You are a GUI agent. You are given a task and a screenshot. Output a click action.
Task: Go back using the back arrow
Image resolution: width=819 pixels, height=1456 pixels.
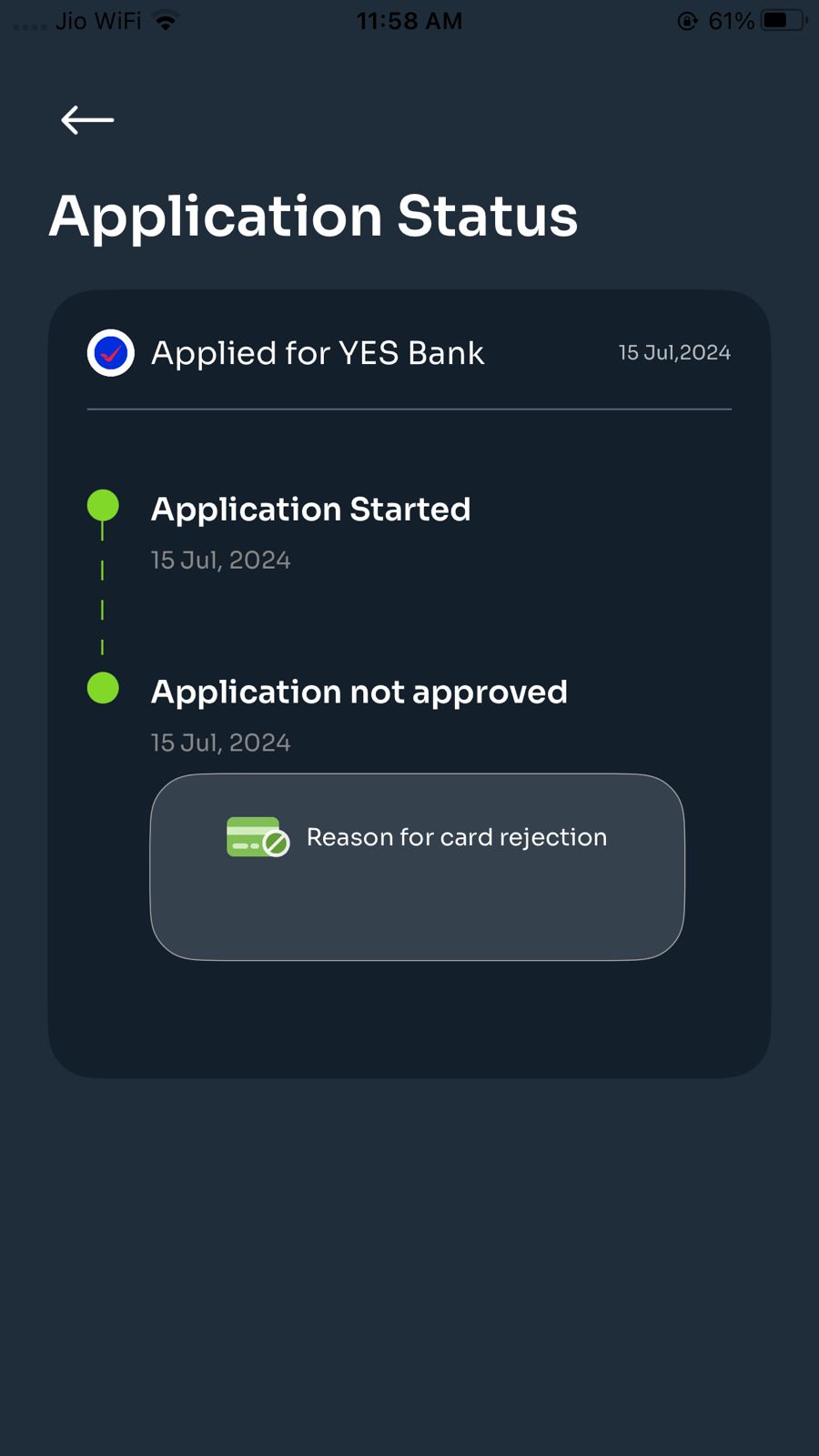(x=87, y=120)
